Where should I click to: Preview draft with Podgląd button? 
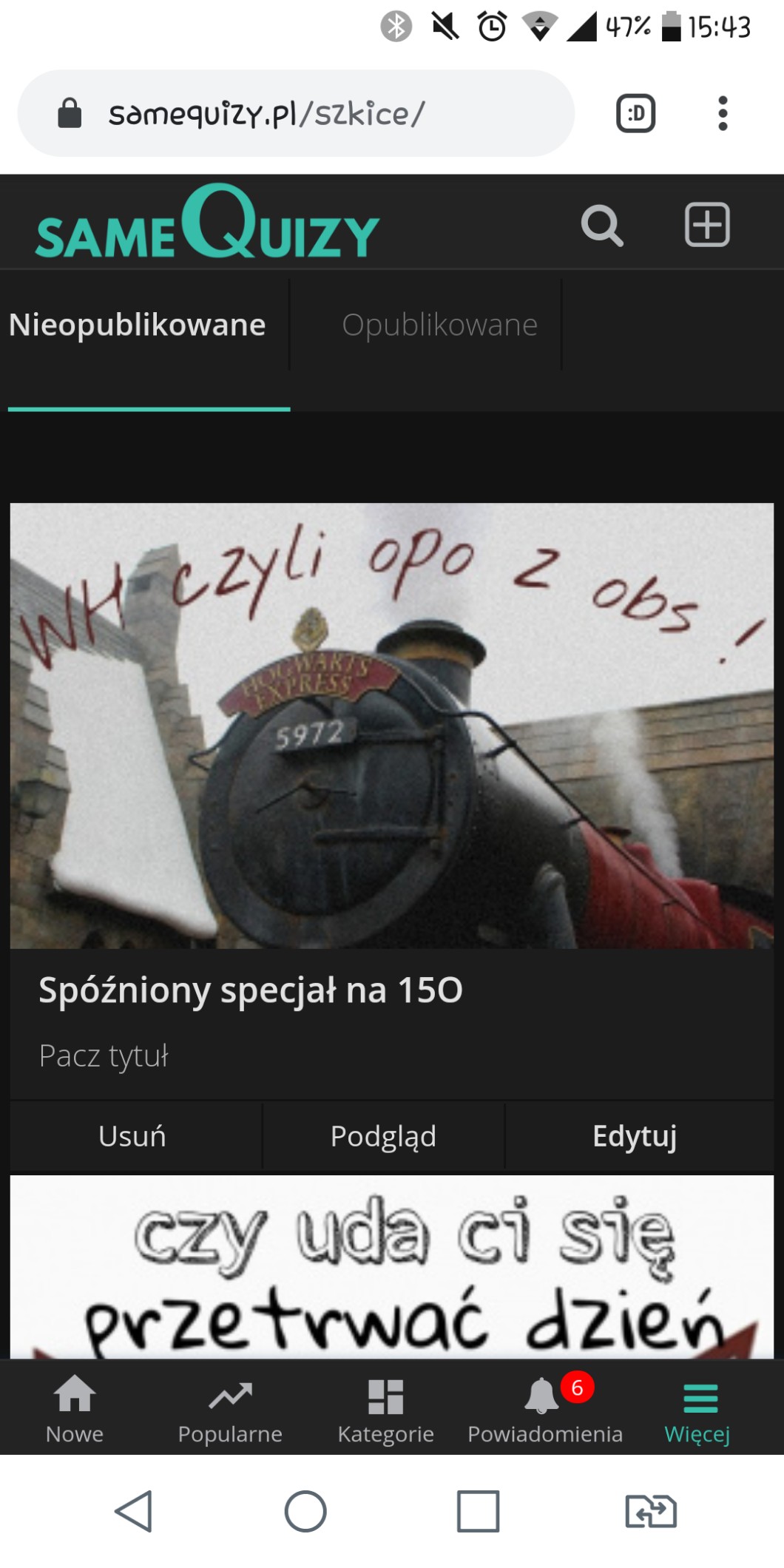point(383,1136)
